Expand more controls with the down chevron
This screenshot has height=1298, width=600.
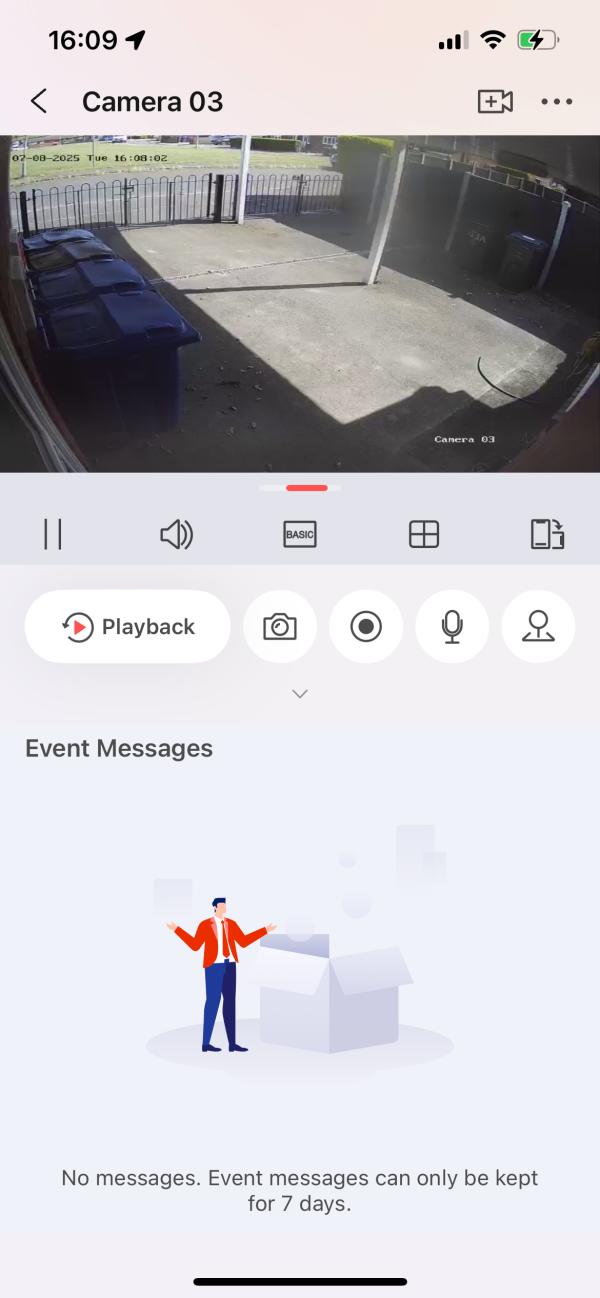pyautogui.click(x=300, y=693)
